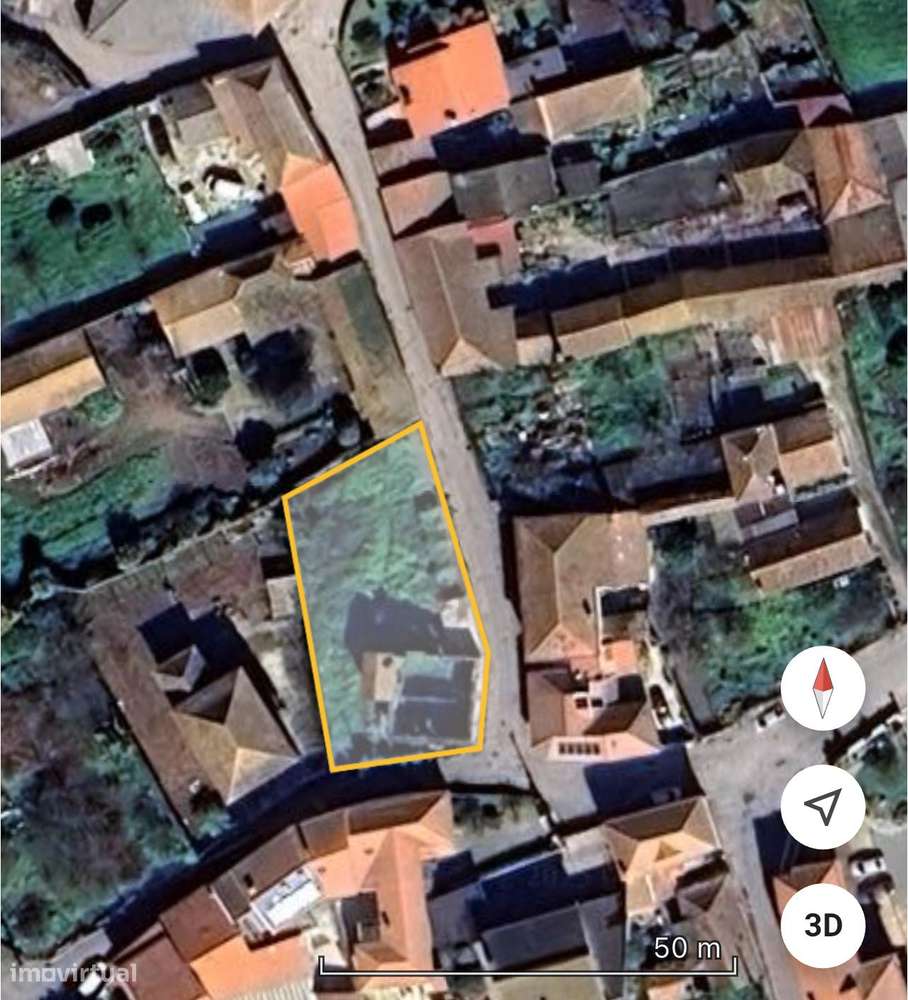
Task: Switch the map to 3D view
Action: [822, 925]
